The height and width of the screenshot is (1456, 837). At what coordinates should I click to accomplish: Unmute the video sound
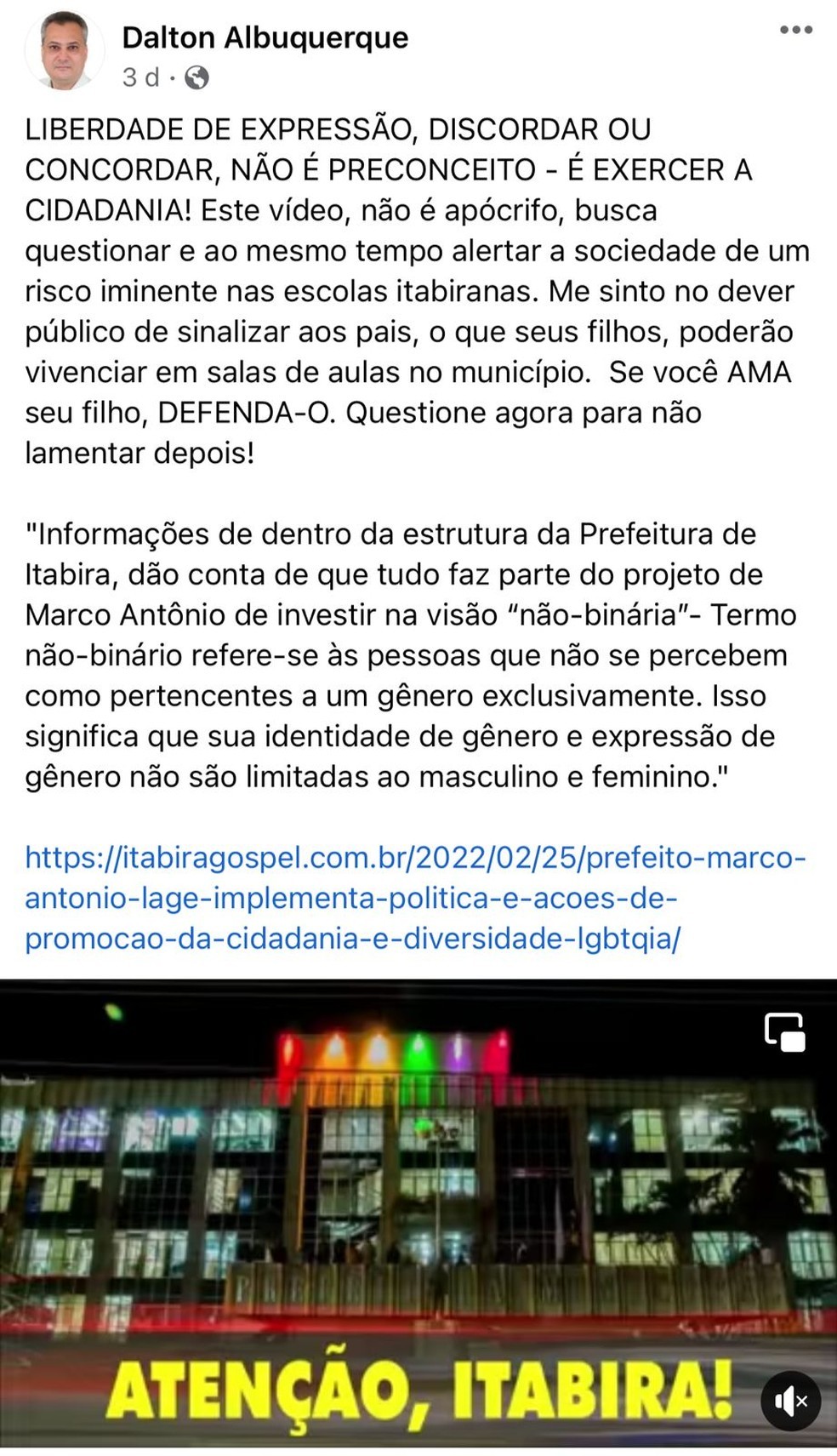pos(790,1401)
